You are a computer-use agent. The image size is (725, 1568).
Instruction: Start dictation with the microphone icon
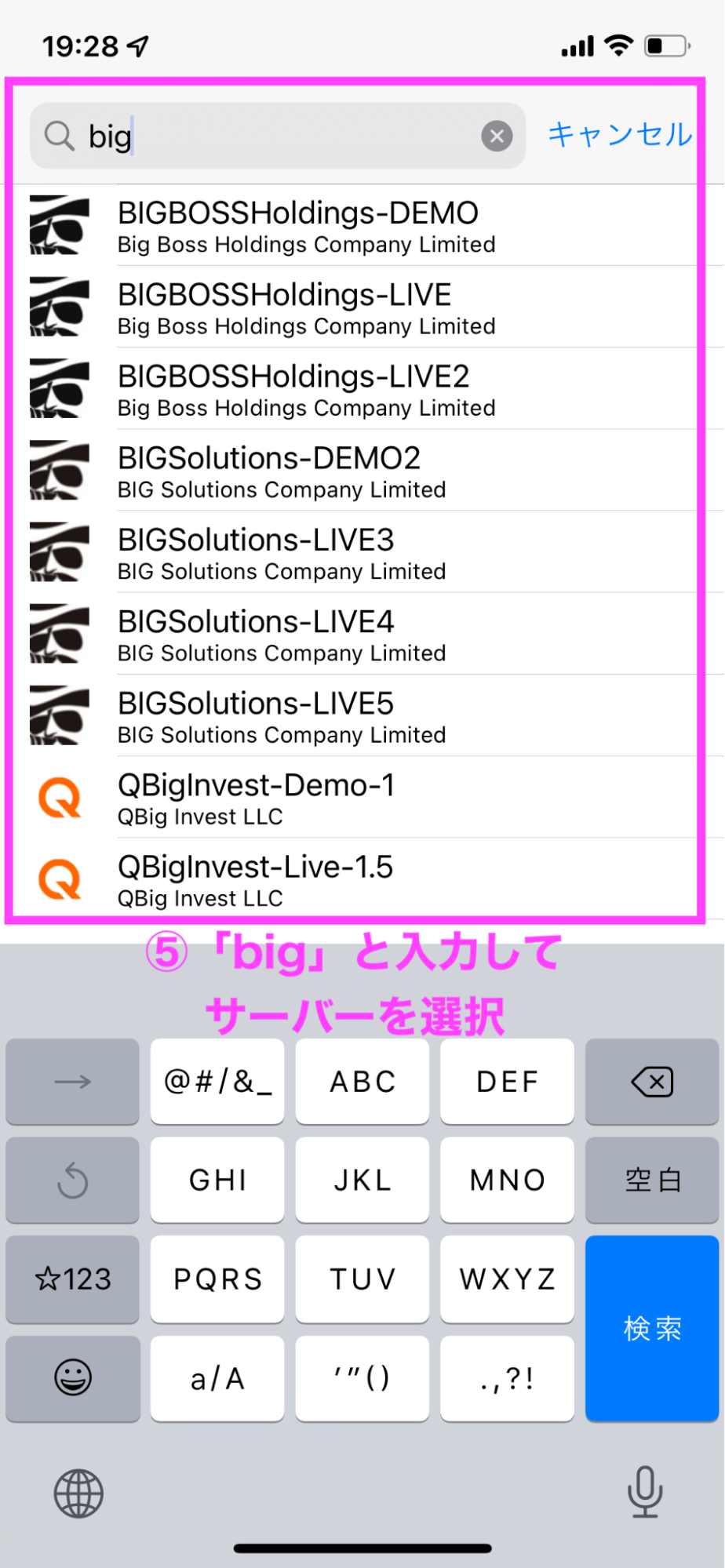(x=645, y=1491)
